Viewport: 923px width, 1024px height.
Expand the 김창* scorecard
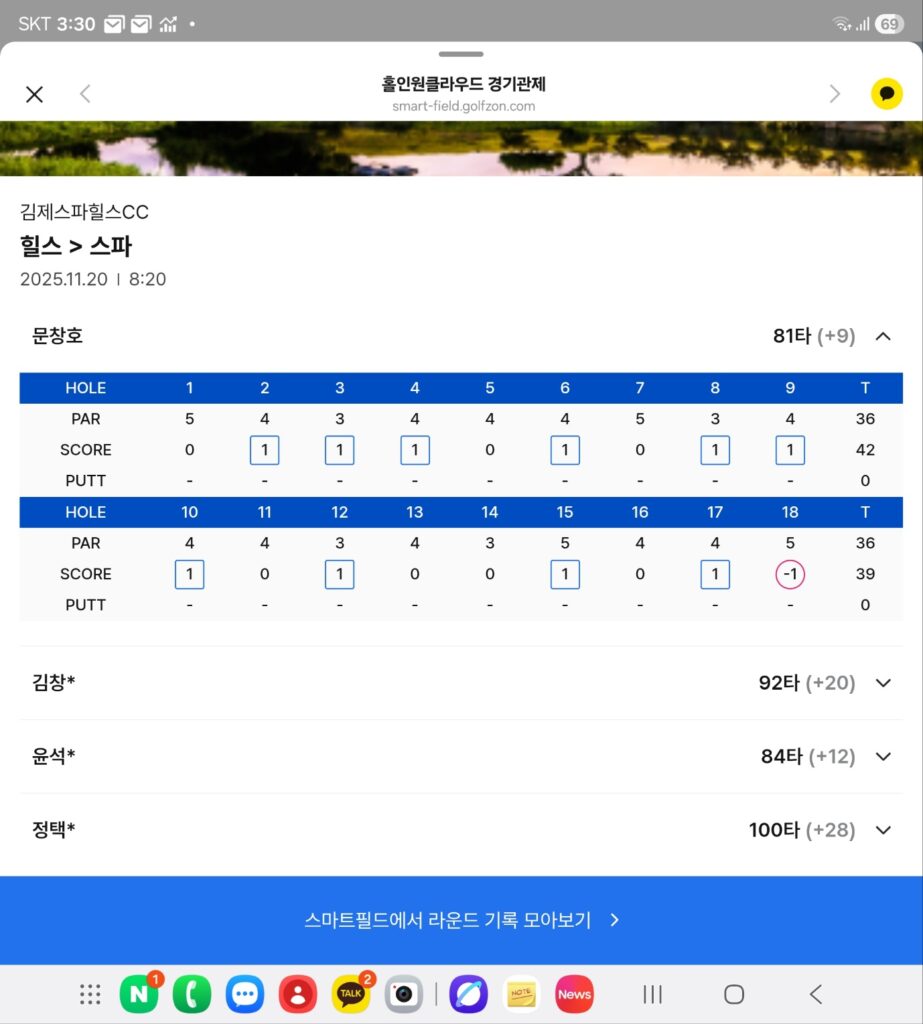pyautogui.click(x=882, y=683)
